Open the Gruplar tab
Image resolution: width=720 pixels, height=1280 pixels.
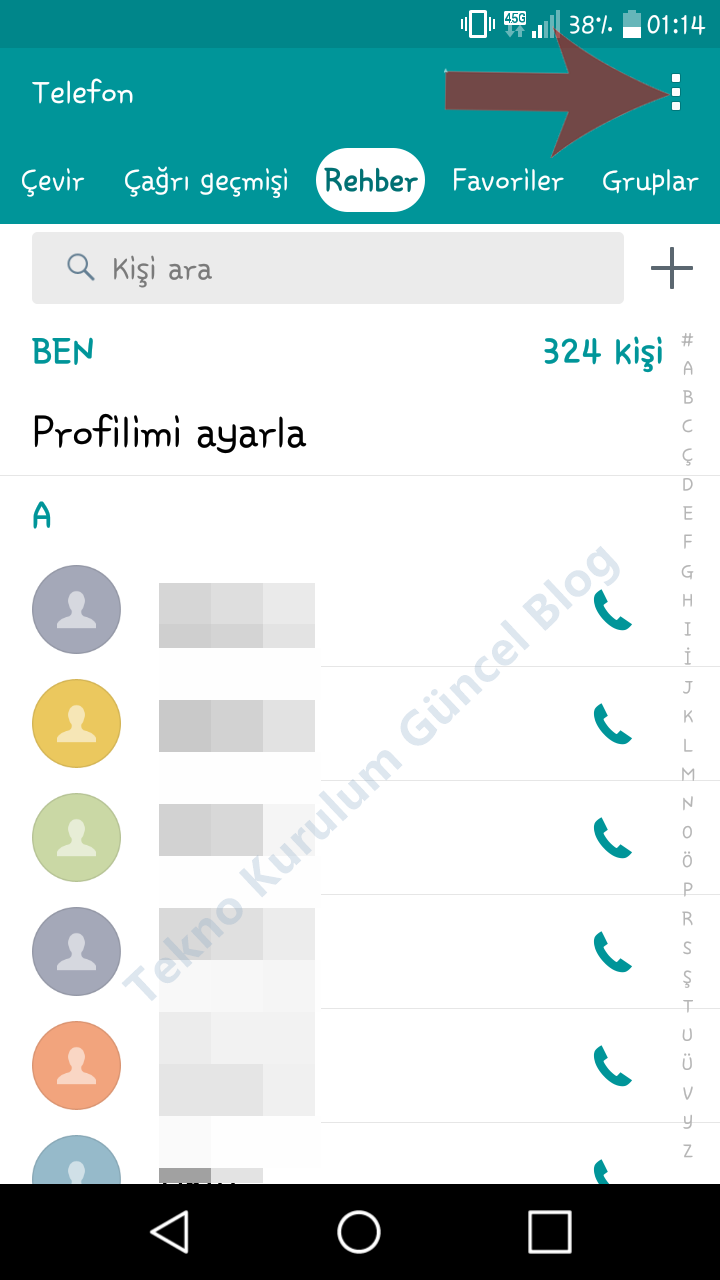650,181
